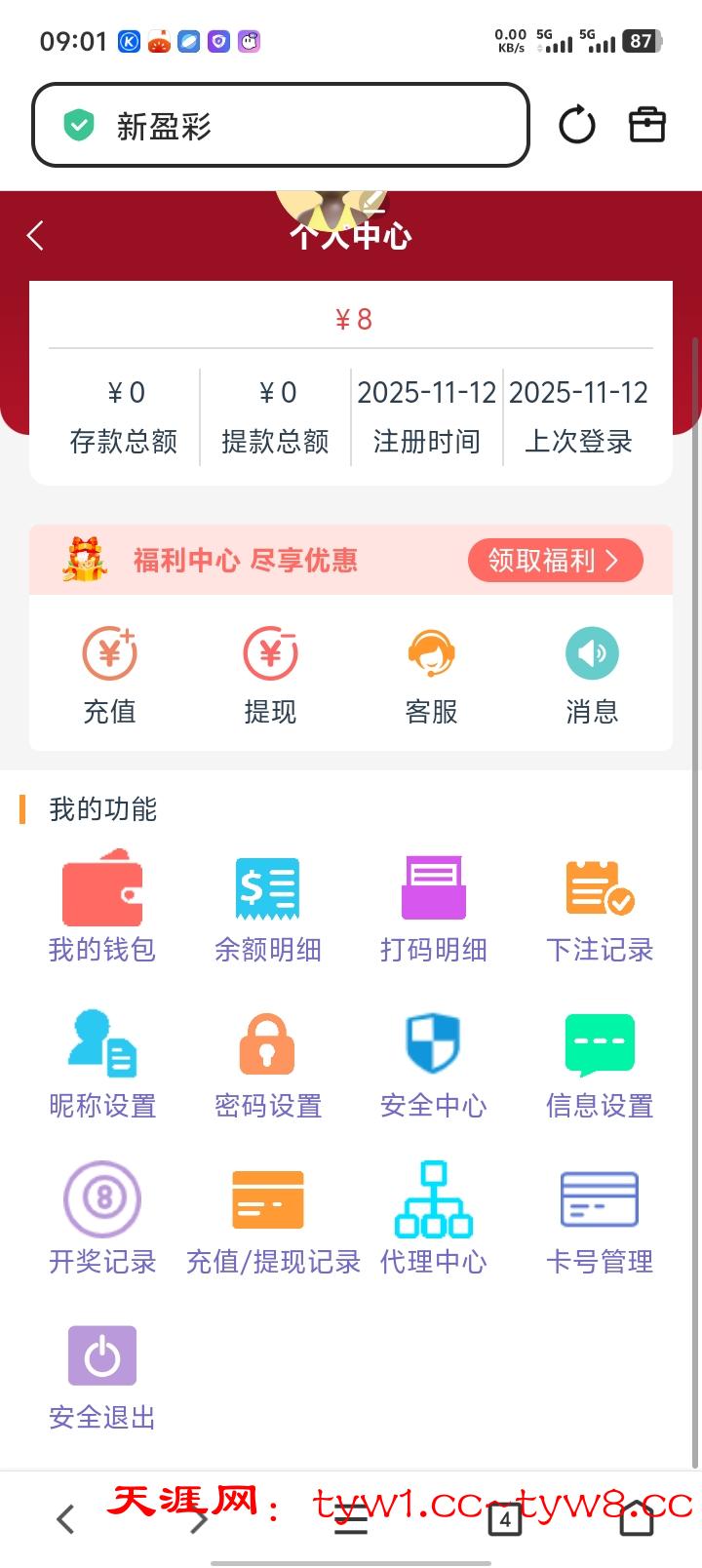
Task: Check 余额明细 balance details
Action: coord(268,907)
